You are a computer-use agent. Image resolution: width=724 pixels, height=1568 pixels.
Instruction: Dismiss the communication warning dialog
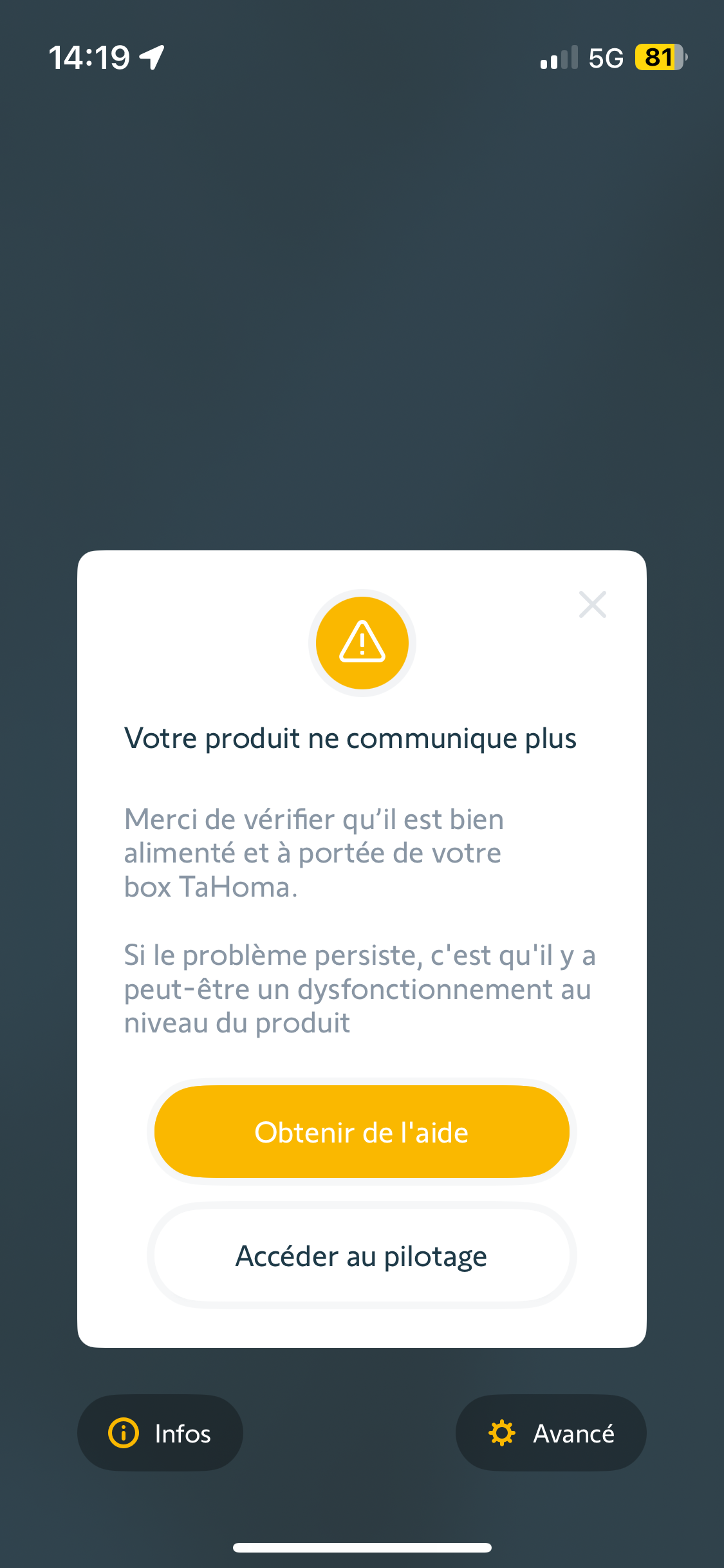(x=592, y=604)
